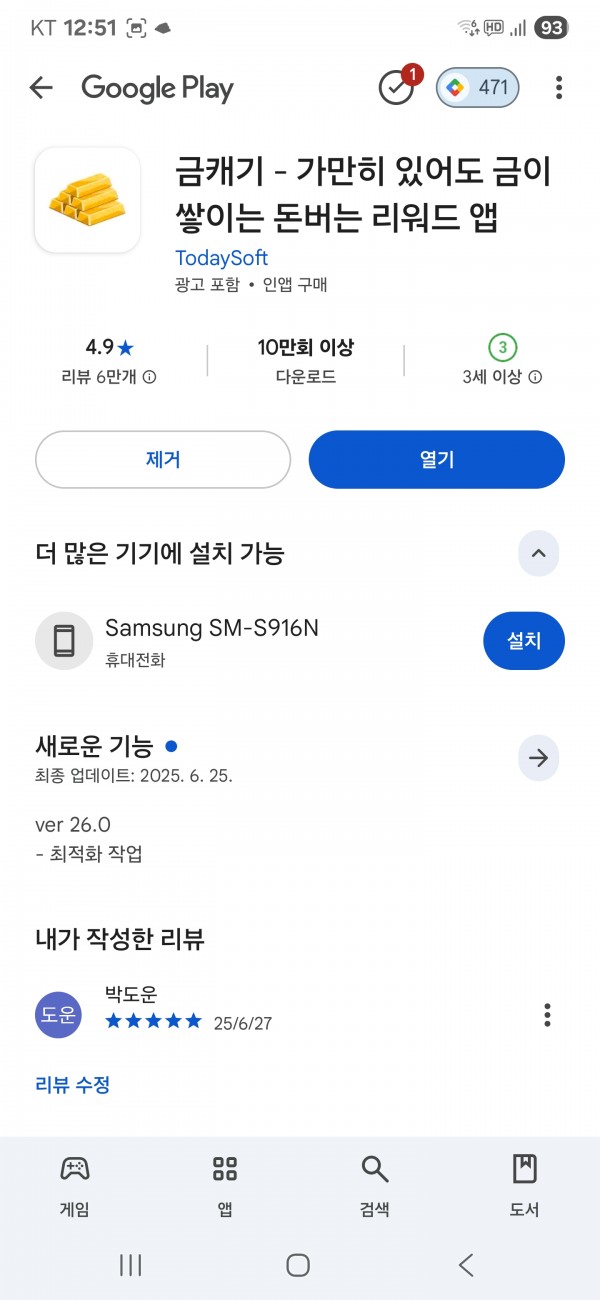Open the options menu for 박도운's review
600x1300 pixels.
point(547,1015)
